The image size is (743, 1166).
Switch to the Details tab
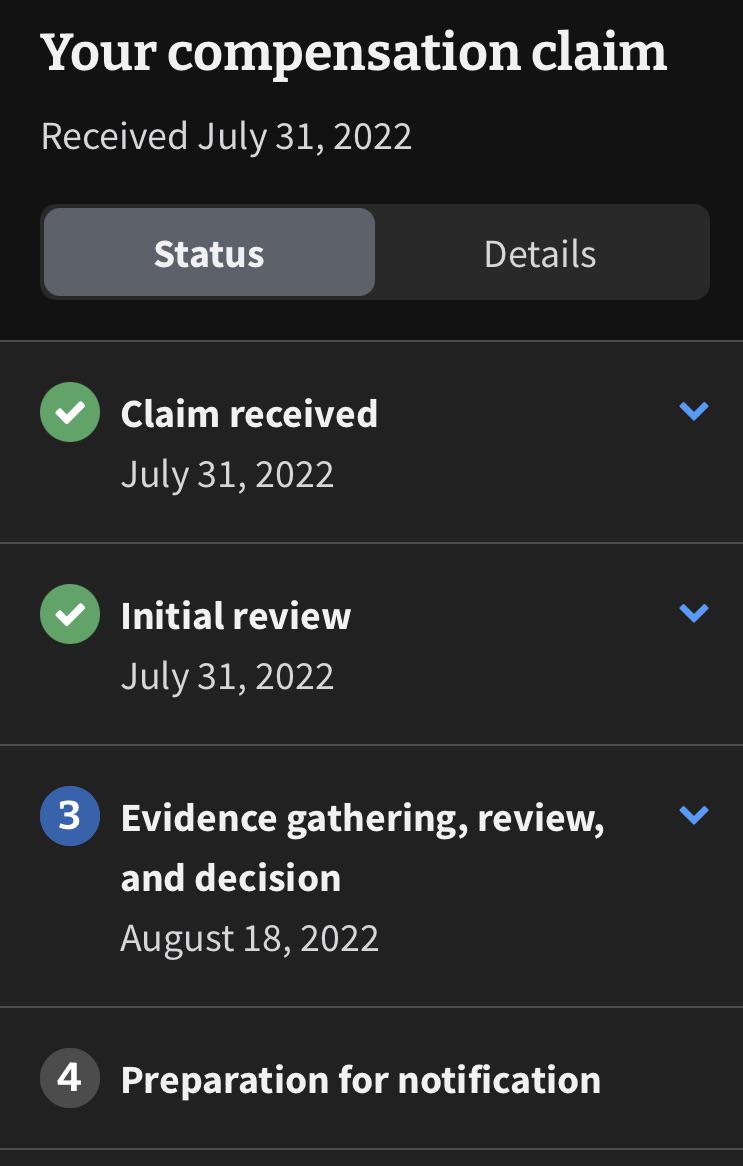(540, 254)
